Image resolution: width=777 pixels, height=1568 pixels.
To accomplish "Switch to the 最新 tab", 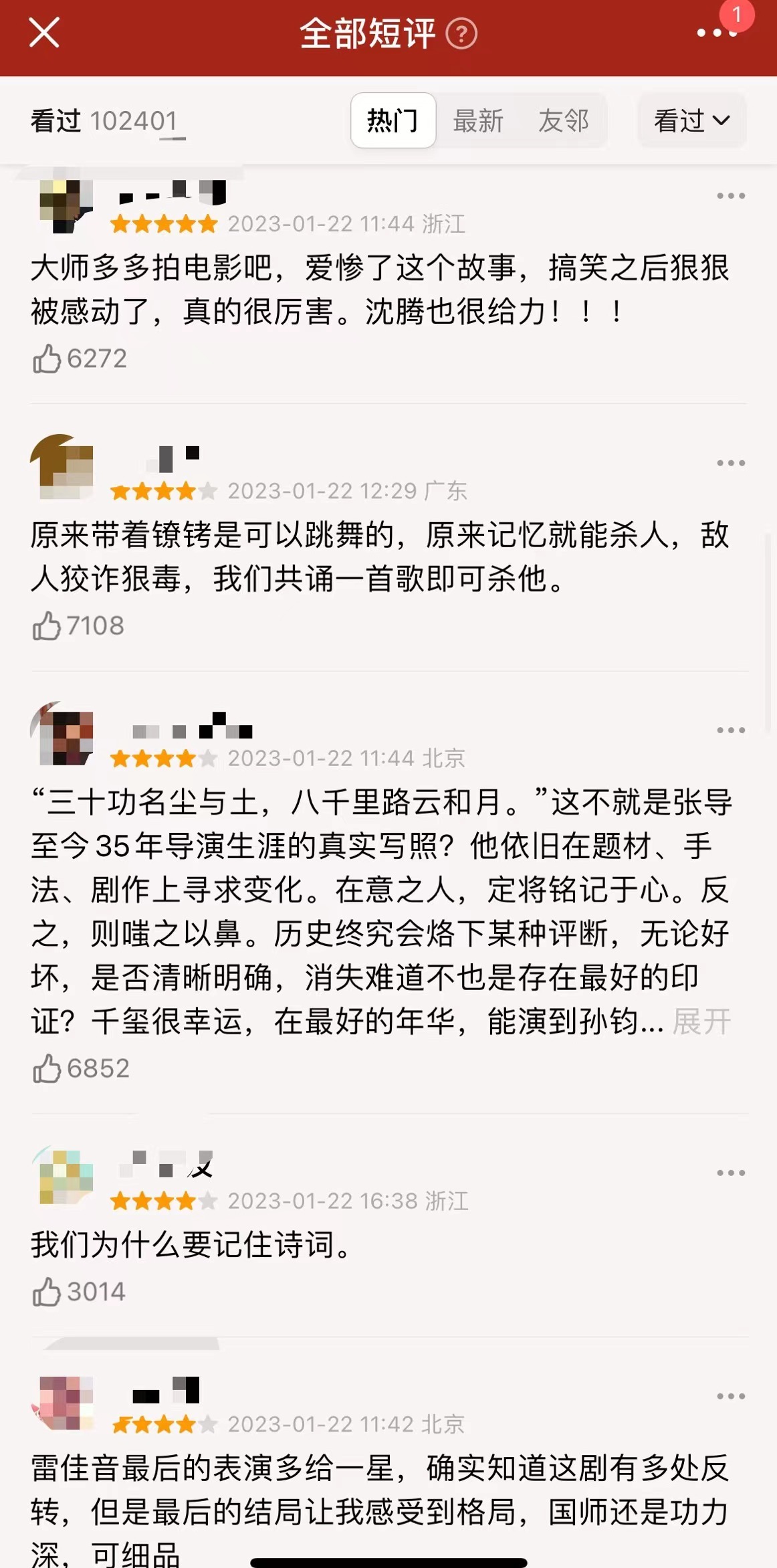I will pyautogui.click(x=478, y=121).
